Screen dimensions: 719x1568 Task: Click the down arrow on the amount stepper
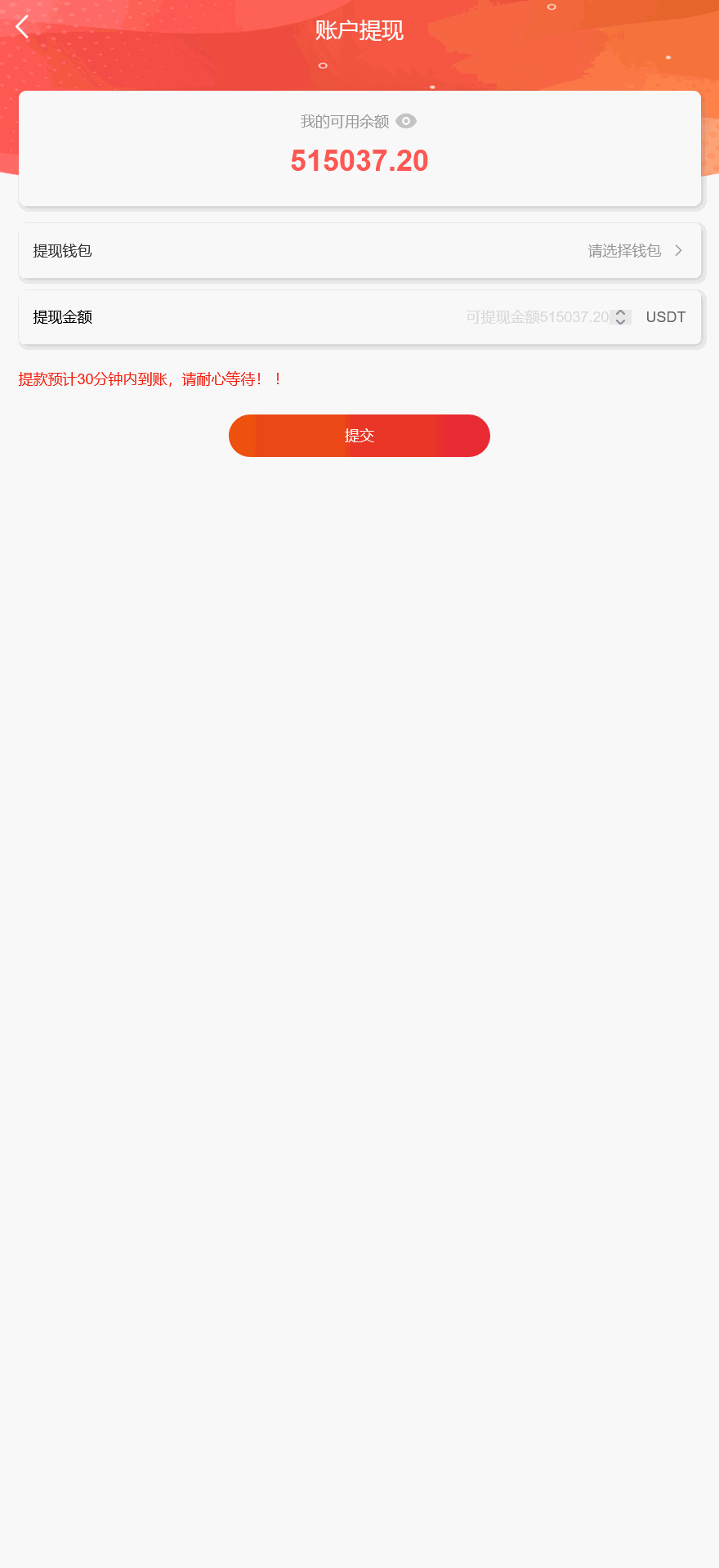click(620, 321)
